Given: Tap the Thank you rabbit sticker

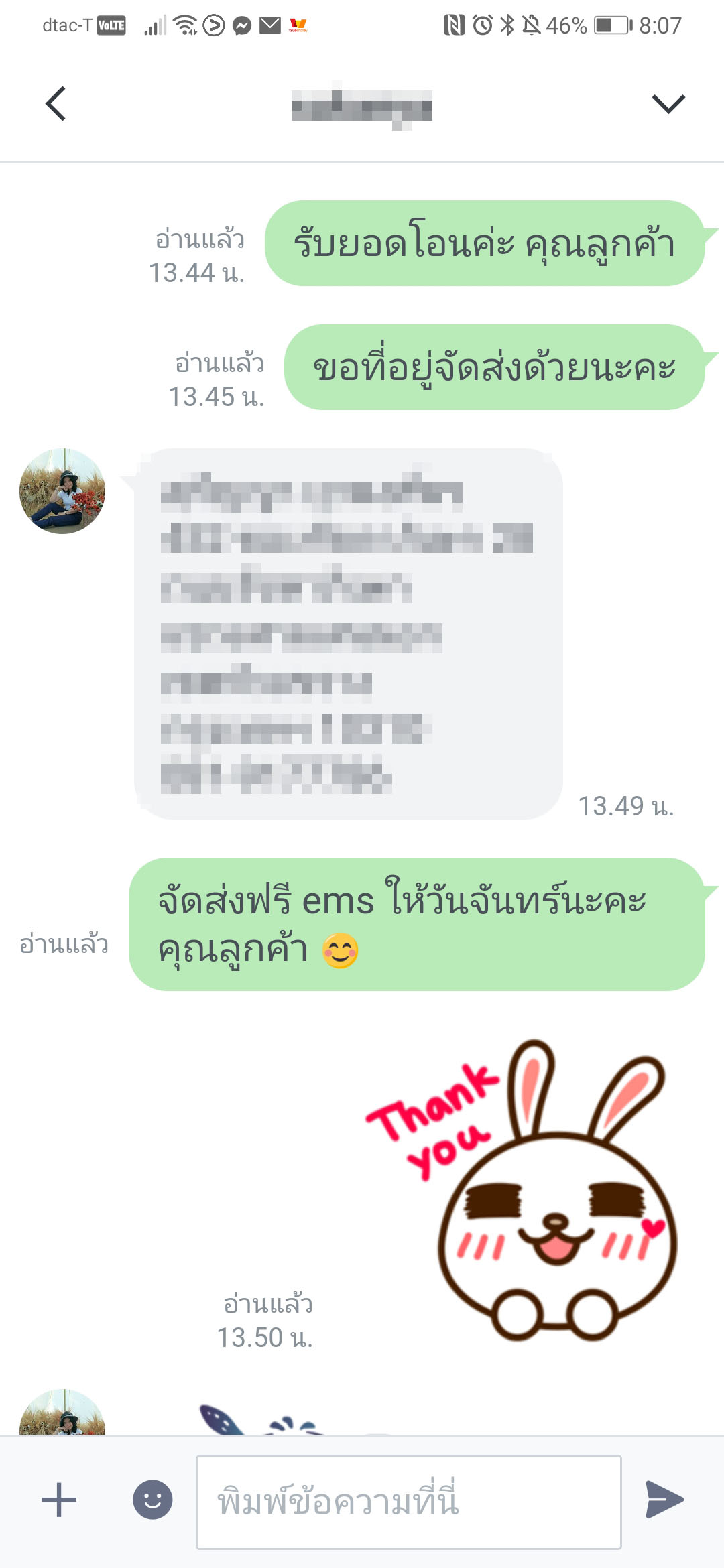Looking at the screenshot, I should pyautogui.click(x=521, y=1190).
